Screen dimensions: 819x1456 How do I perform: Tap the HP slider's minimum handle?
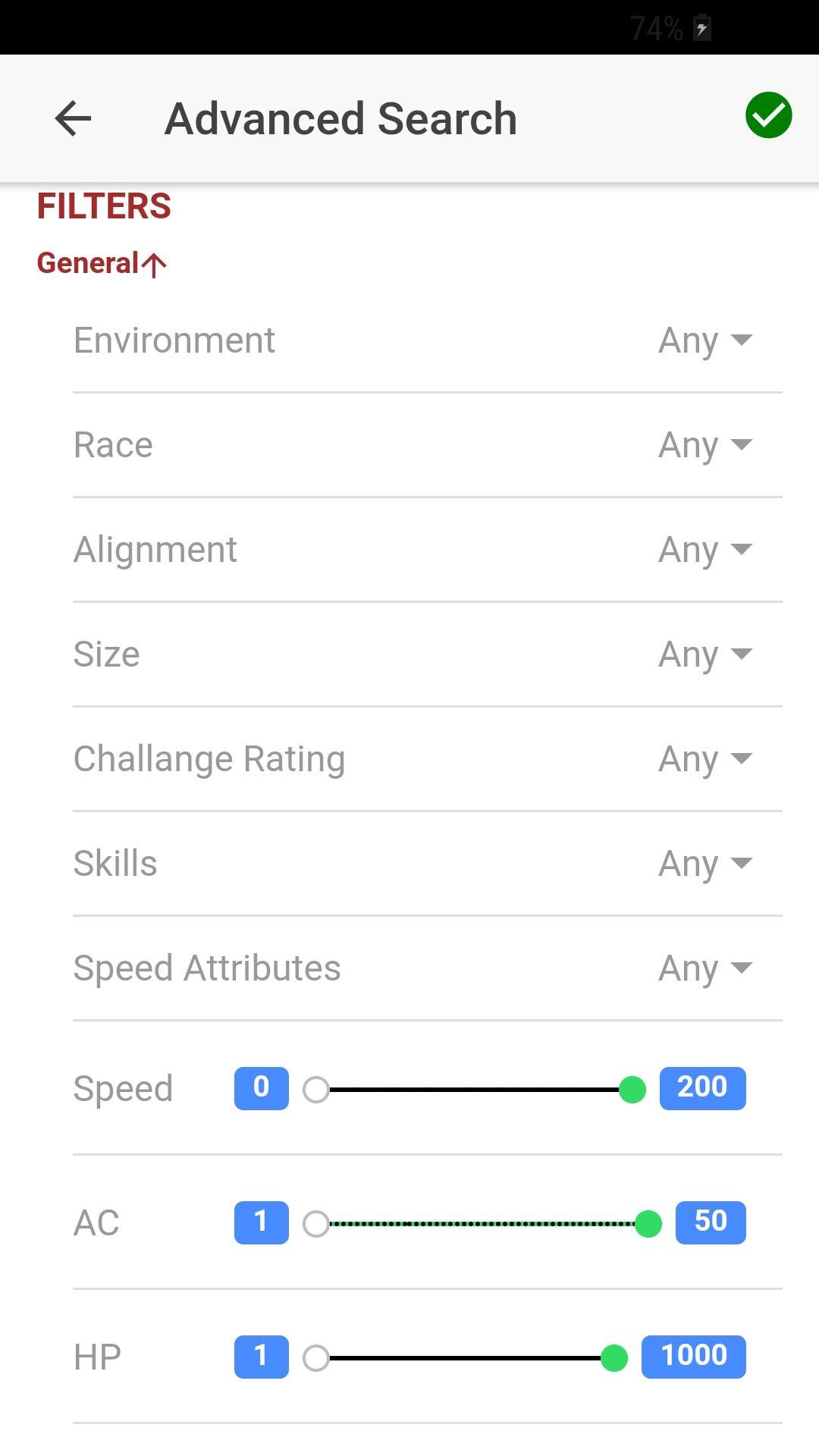pos(316,1358)
